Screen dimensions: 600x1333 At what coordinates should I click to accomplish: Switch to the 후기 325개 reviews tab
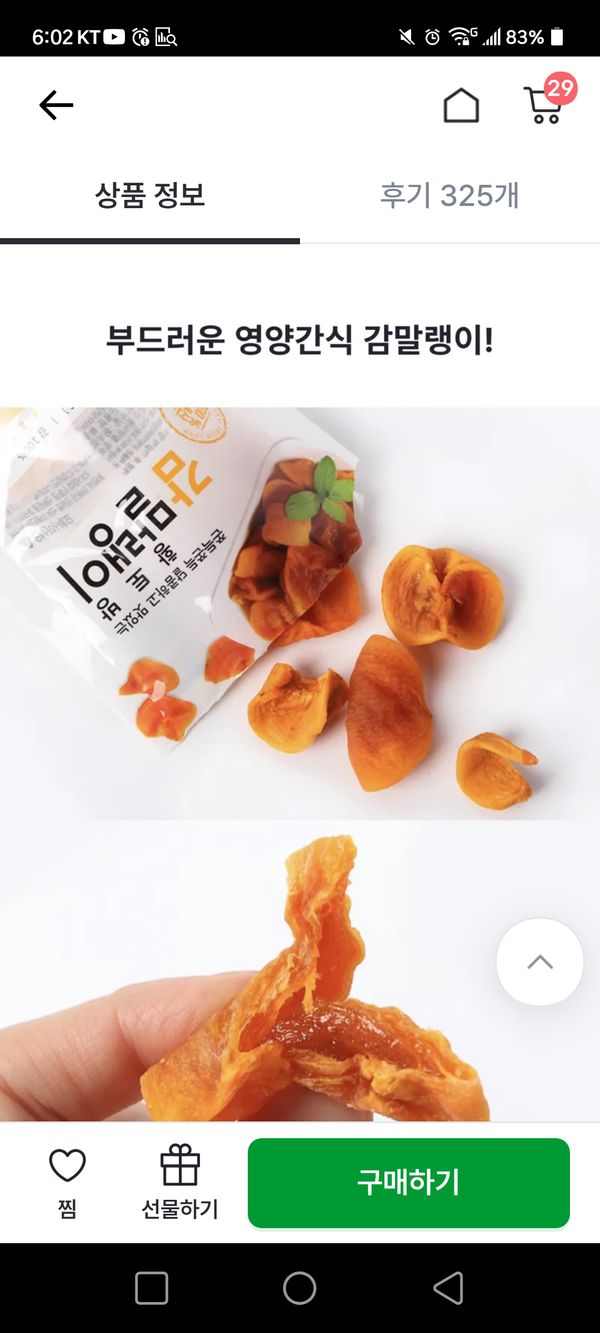(x=449, y=196)
